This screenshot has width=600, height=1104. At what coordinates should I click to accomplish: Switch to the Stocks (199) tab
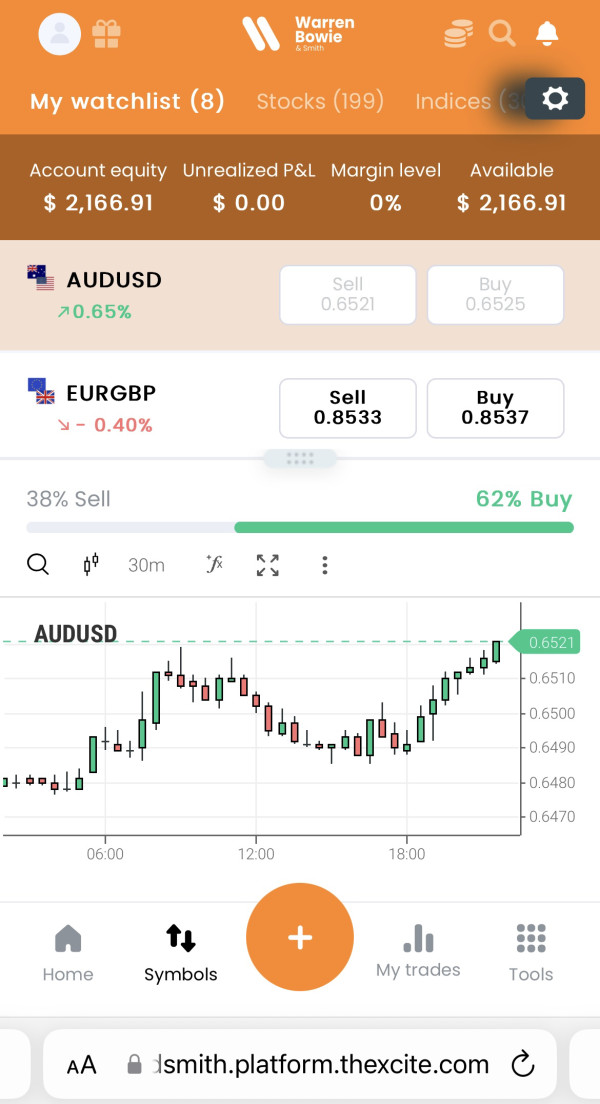320,101
